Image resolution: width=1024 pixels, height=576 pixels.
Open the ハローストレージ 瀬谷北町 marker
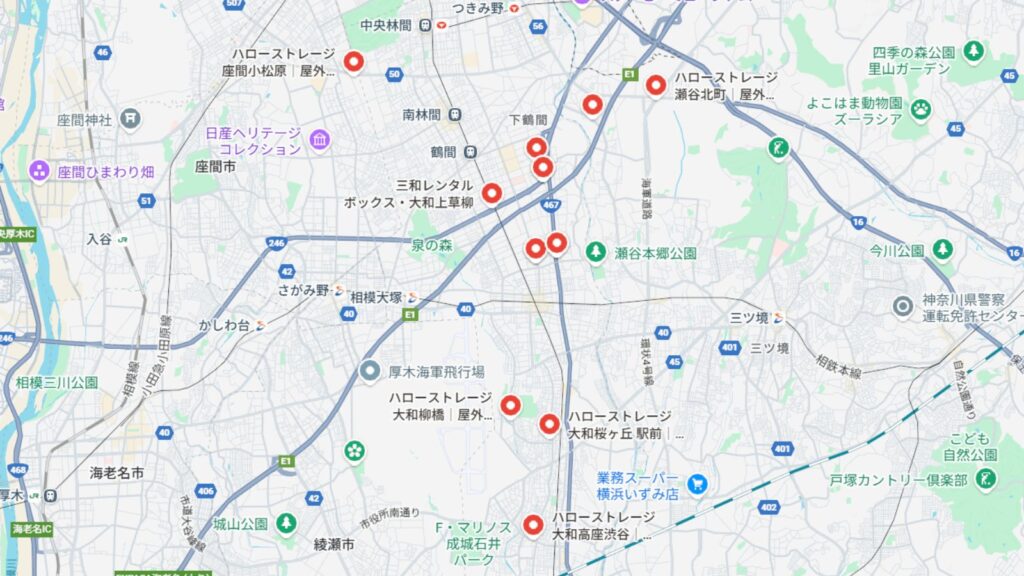click(656, 85)
